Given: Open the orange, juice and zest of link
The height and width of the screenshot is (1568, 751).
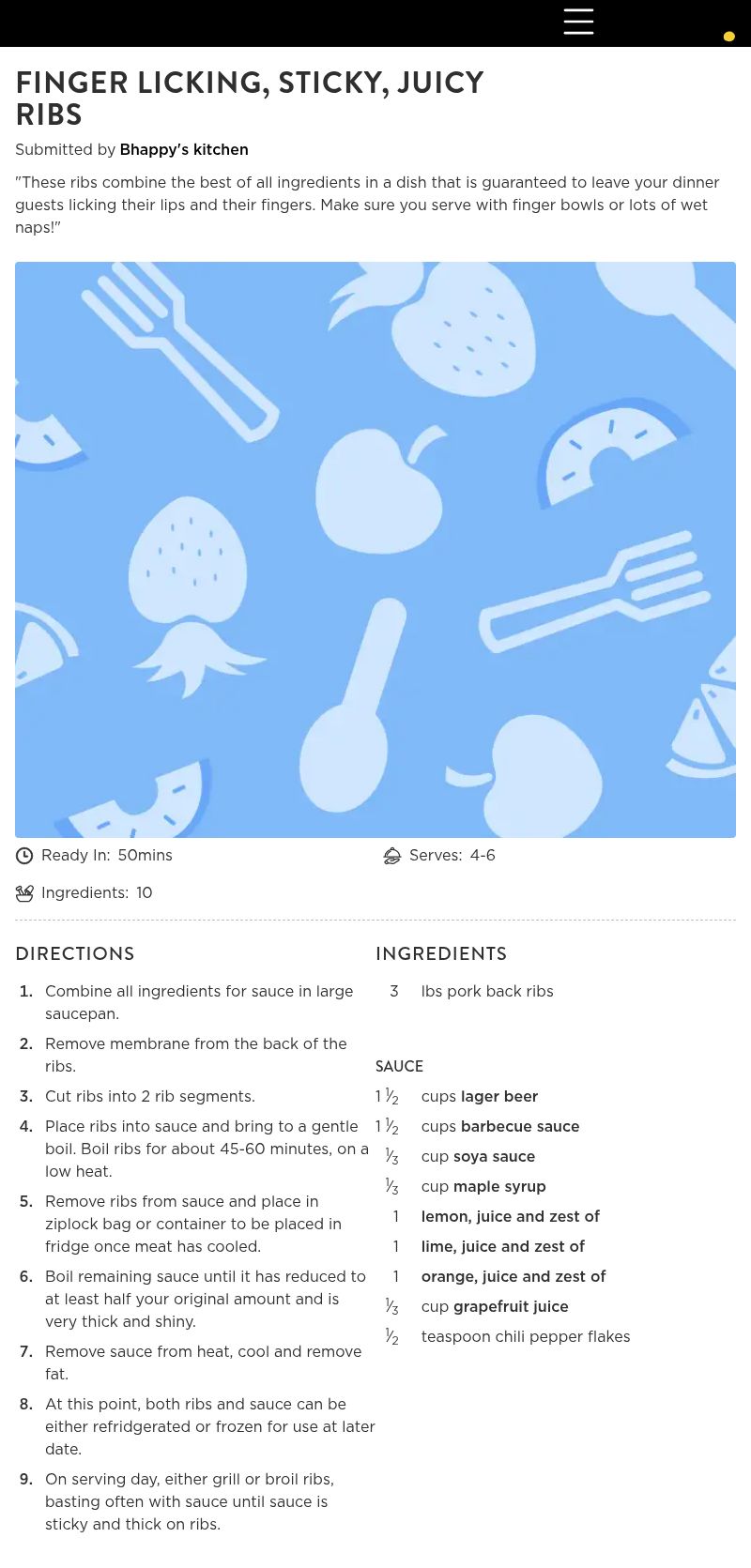Looking at the screenshot, I should (513, 1276).
